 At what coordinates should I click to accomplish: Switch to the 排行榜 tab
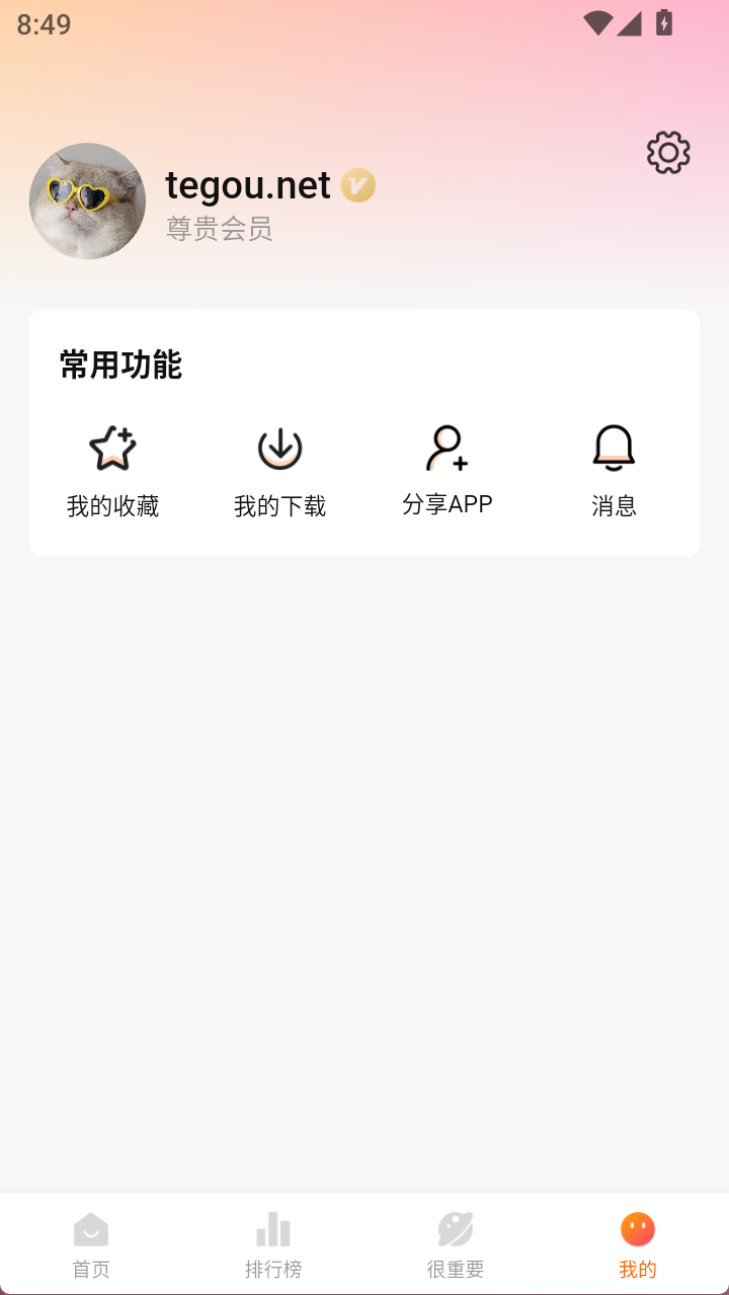(x=273, y=1244)
